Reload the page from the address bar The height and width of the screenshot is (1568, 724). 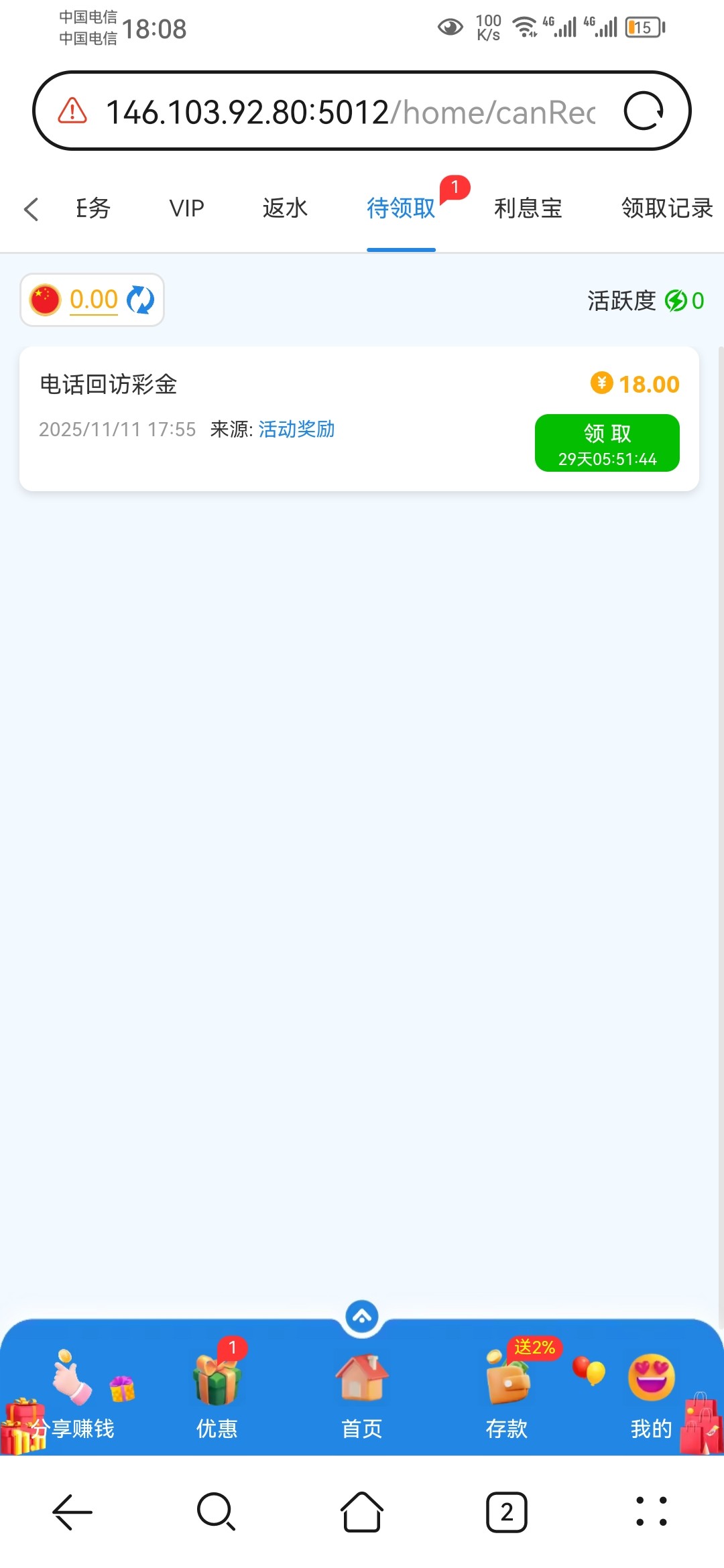click(x=644, y=111)
